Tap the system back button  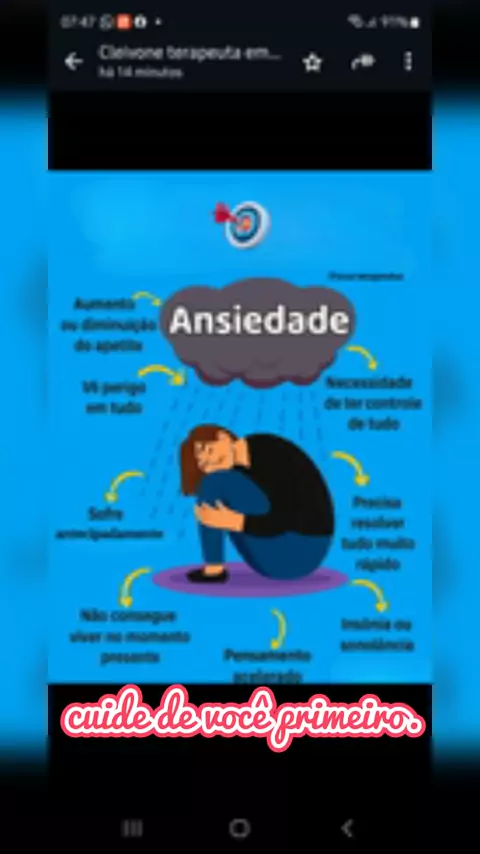click(347, 828)
